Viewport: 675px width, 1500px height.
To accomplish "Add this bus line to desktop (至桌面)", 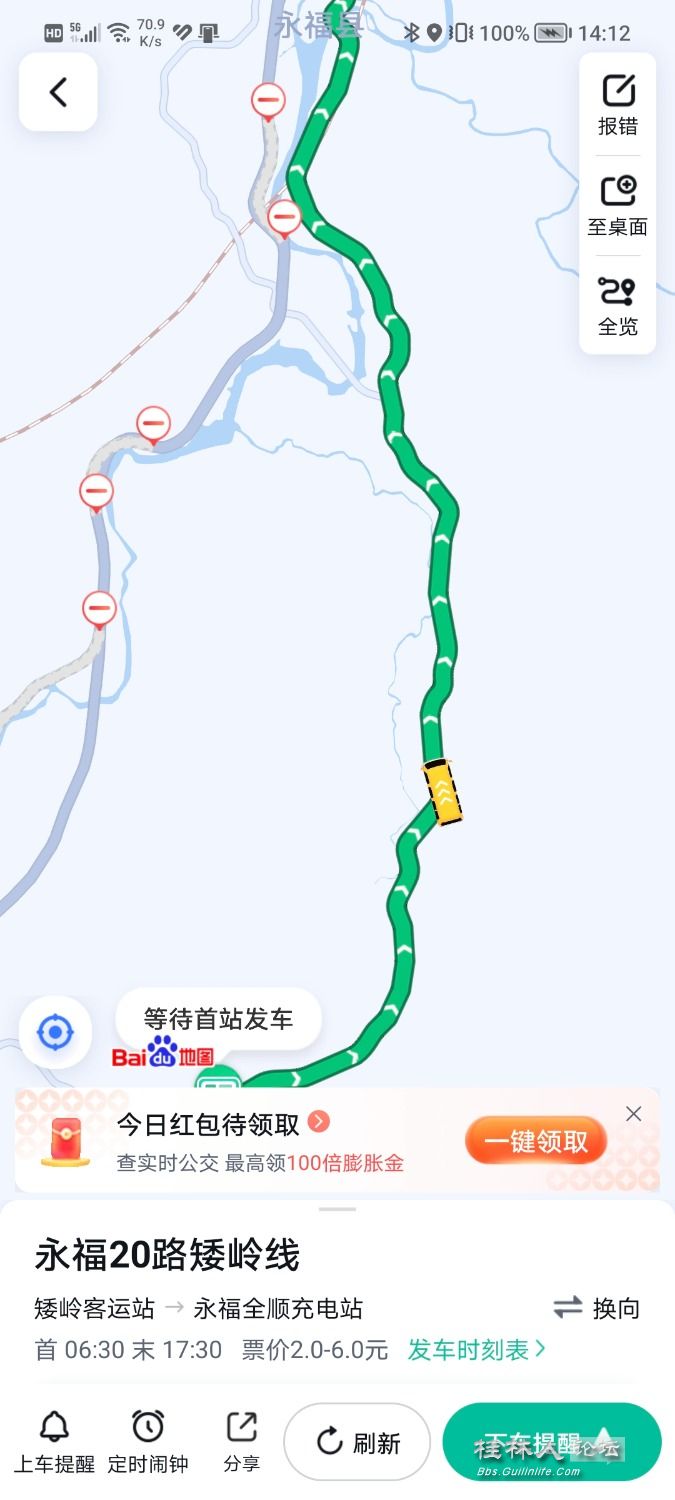I will coord(618,205).
